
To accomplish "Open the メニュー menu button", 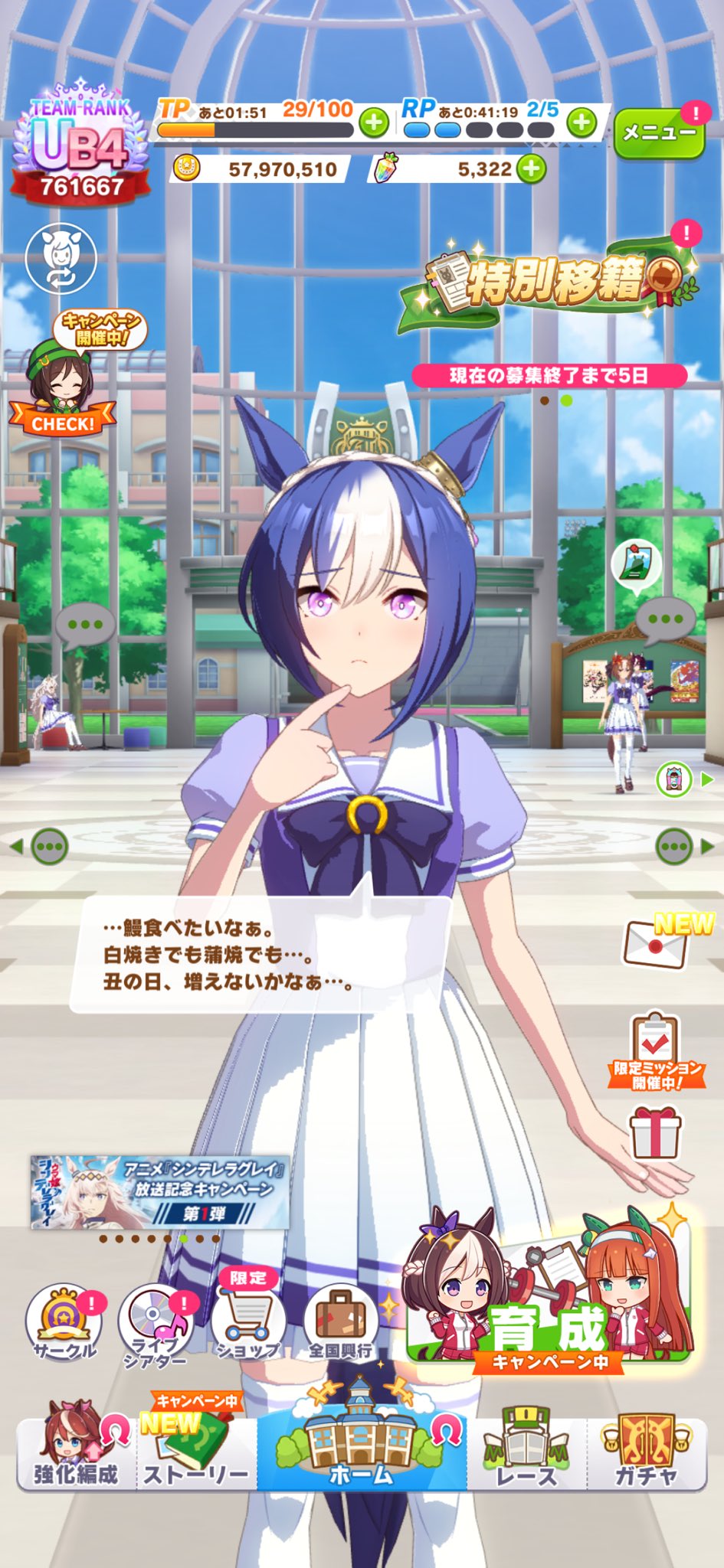I will [x=659, y=132].
